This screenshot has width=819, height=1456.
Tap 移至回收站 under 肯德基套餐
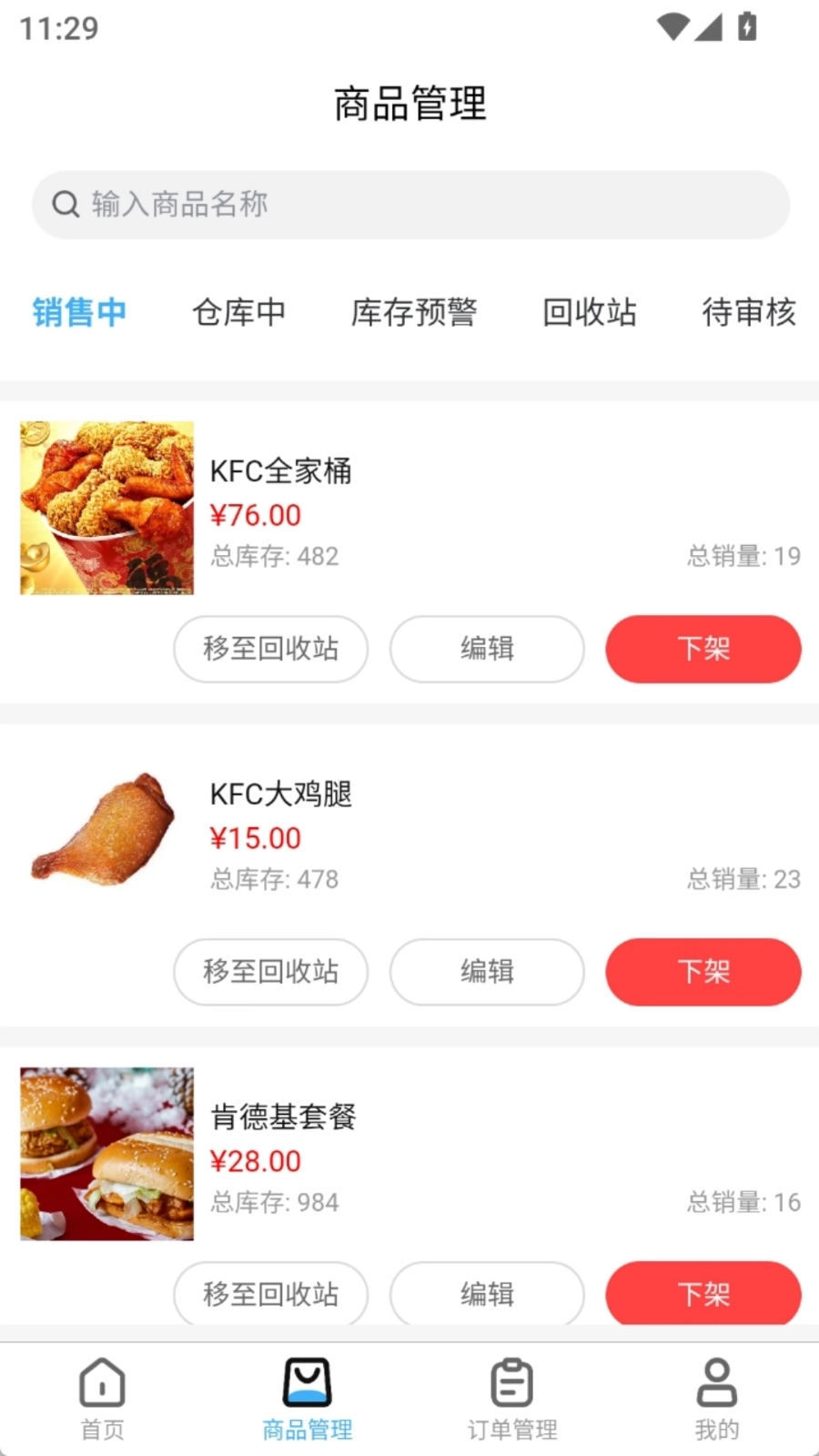(x=270, y=1294)
